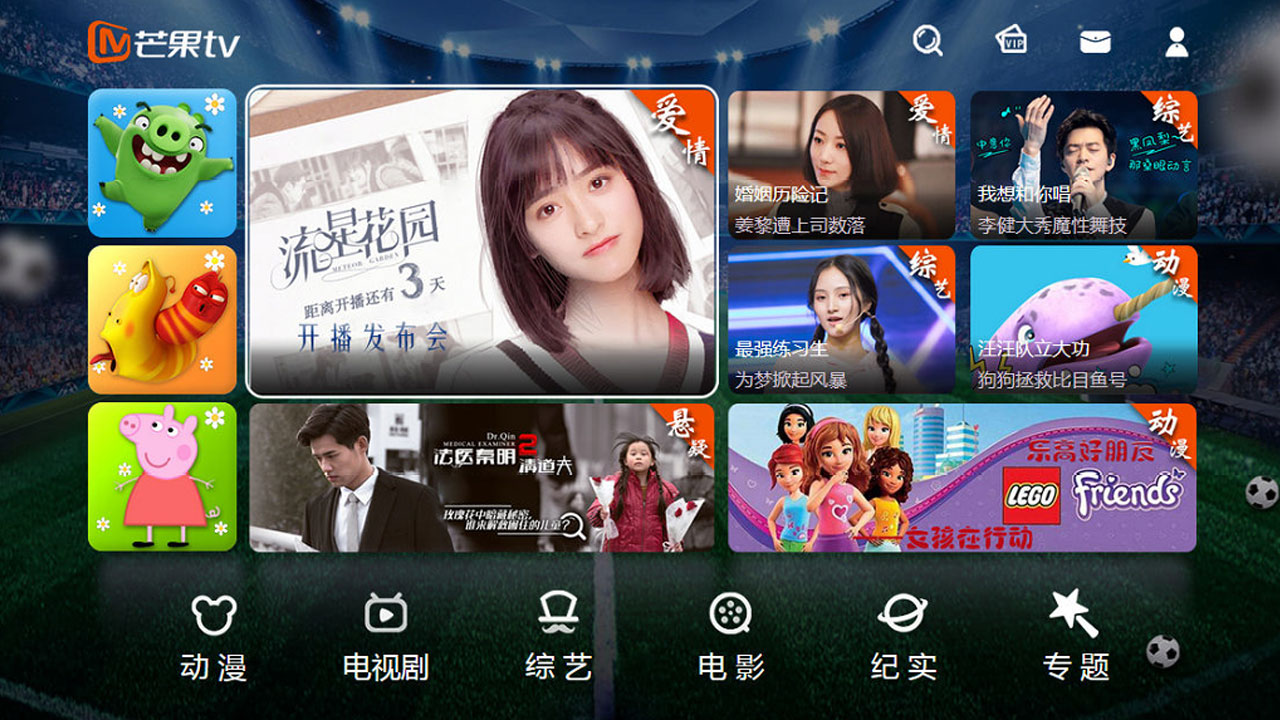1280x720 pixels.
Task: Open the 最强练习生 card
Action: tap(841, 319)
